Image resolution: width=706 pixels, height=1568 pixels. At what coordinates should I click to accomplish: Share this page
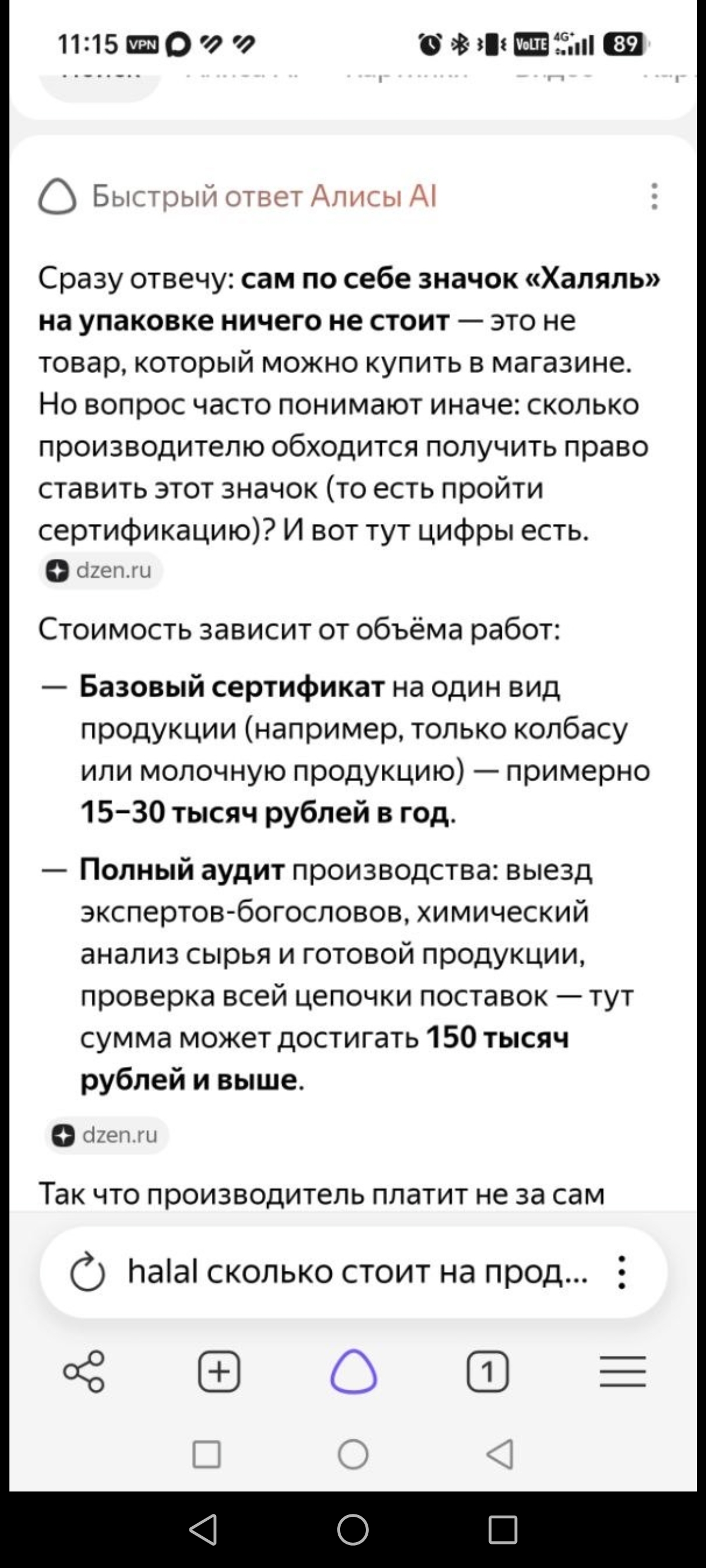(x=84, y=1372)
